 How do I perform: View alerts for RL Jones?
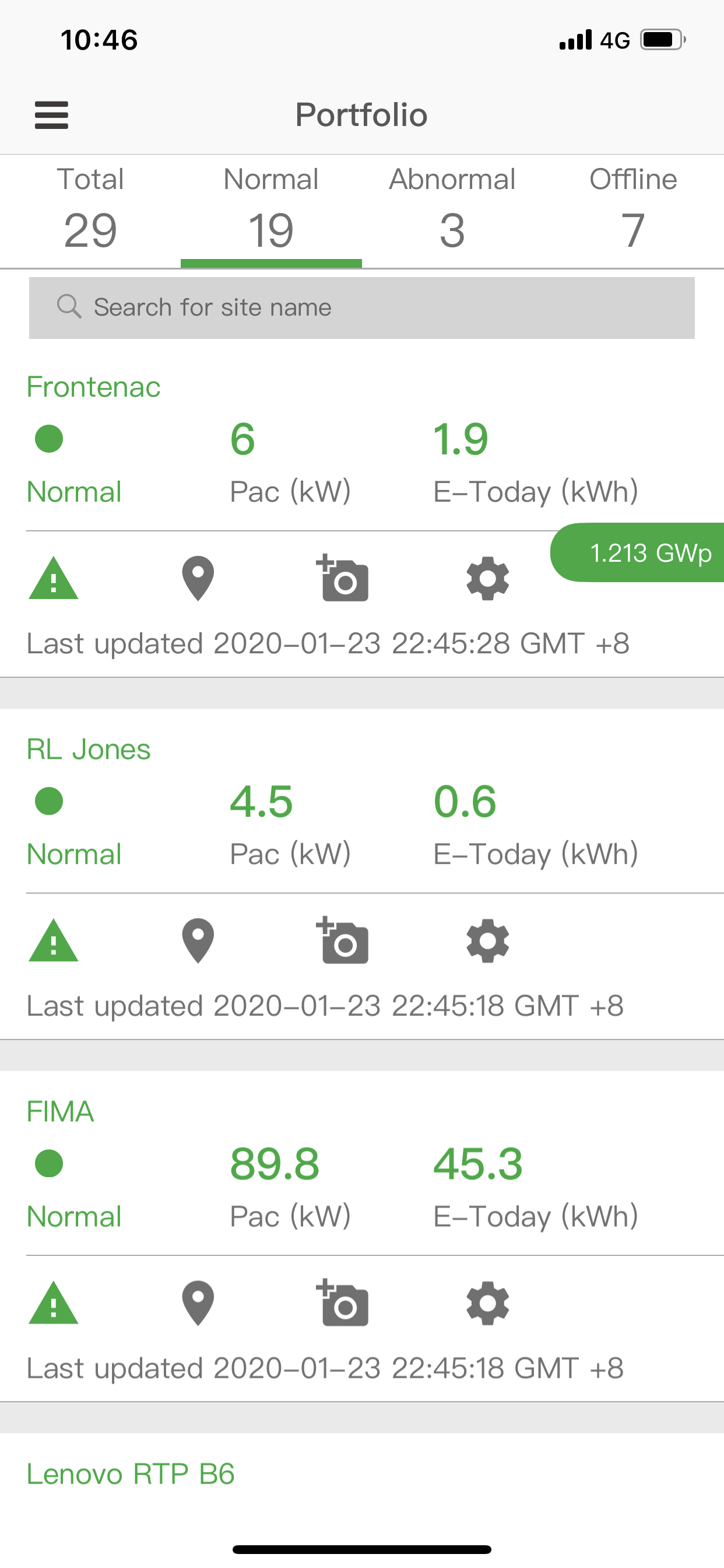pos(54,940)
